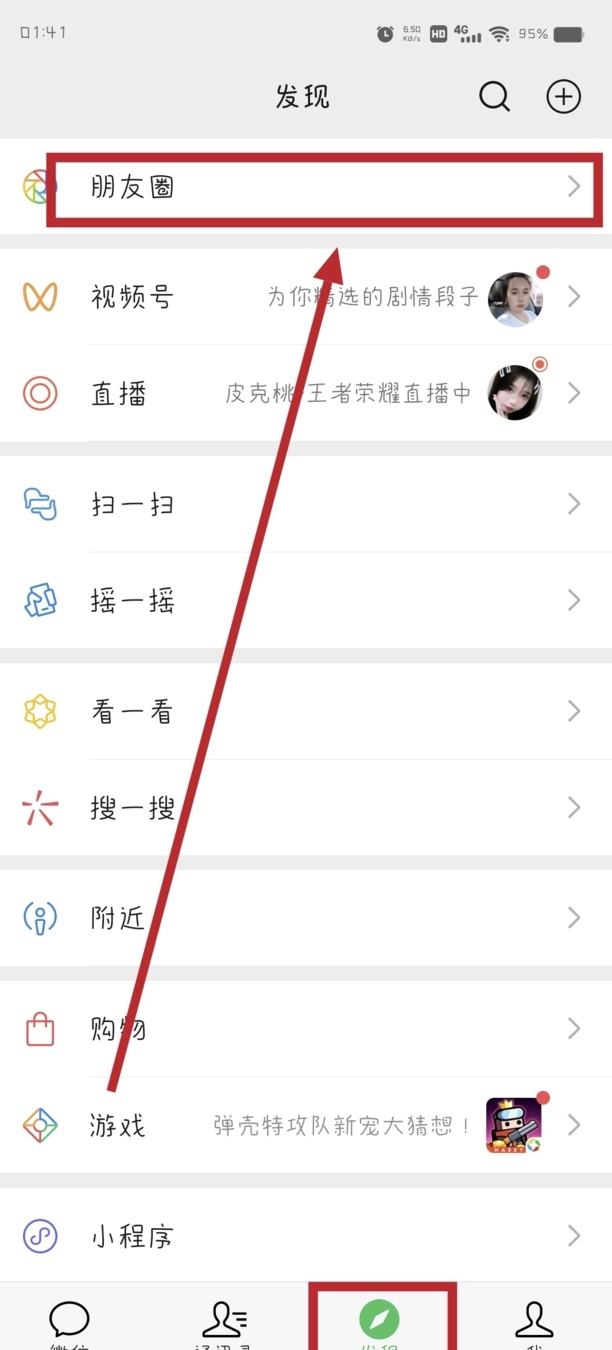Viewport: 612px width, 1350px height.
Task: Open 看一看 Top Stories
Action: 306,711
